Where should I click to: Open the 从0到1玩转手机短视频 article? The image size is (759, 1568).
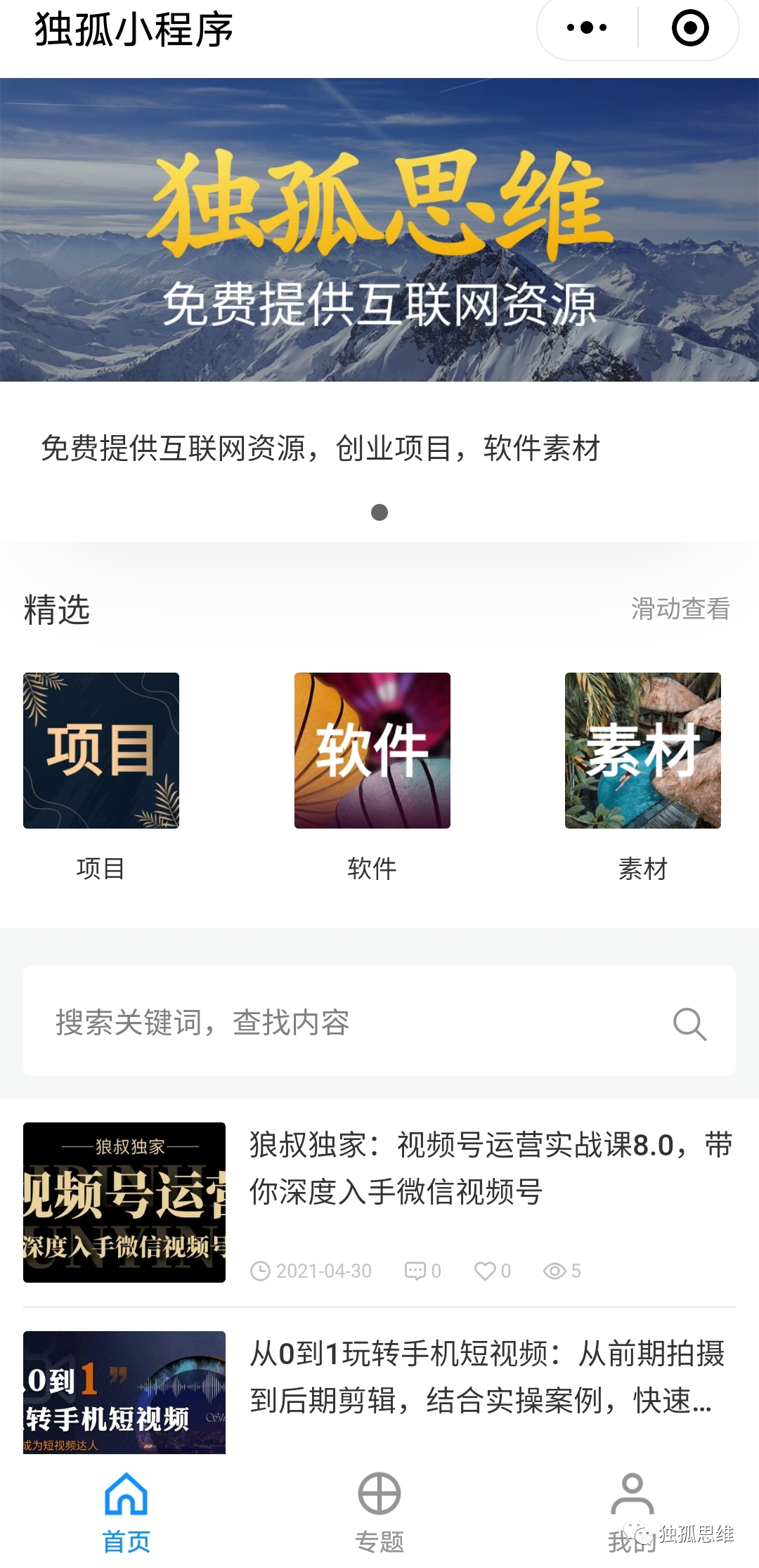tap(379, 1392)
